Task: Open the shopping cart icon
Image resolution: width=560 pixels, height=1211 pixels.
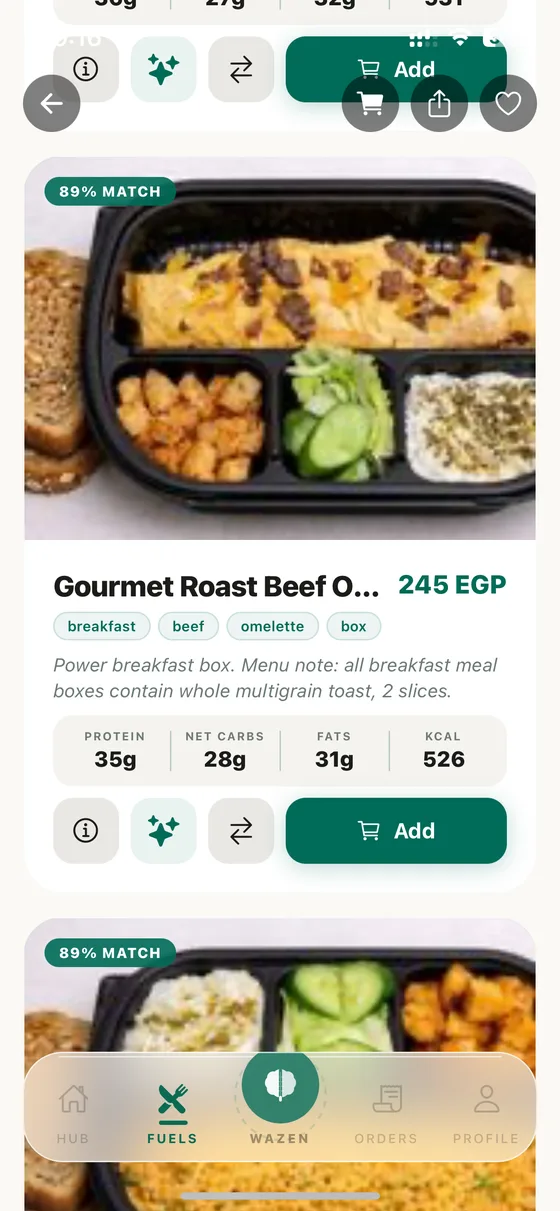Action: tap(370, 103)
